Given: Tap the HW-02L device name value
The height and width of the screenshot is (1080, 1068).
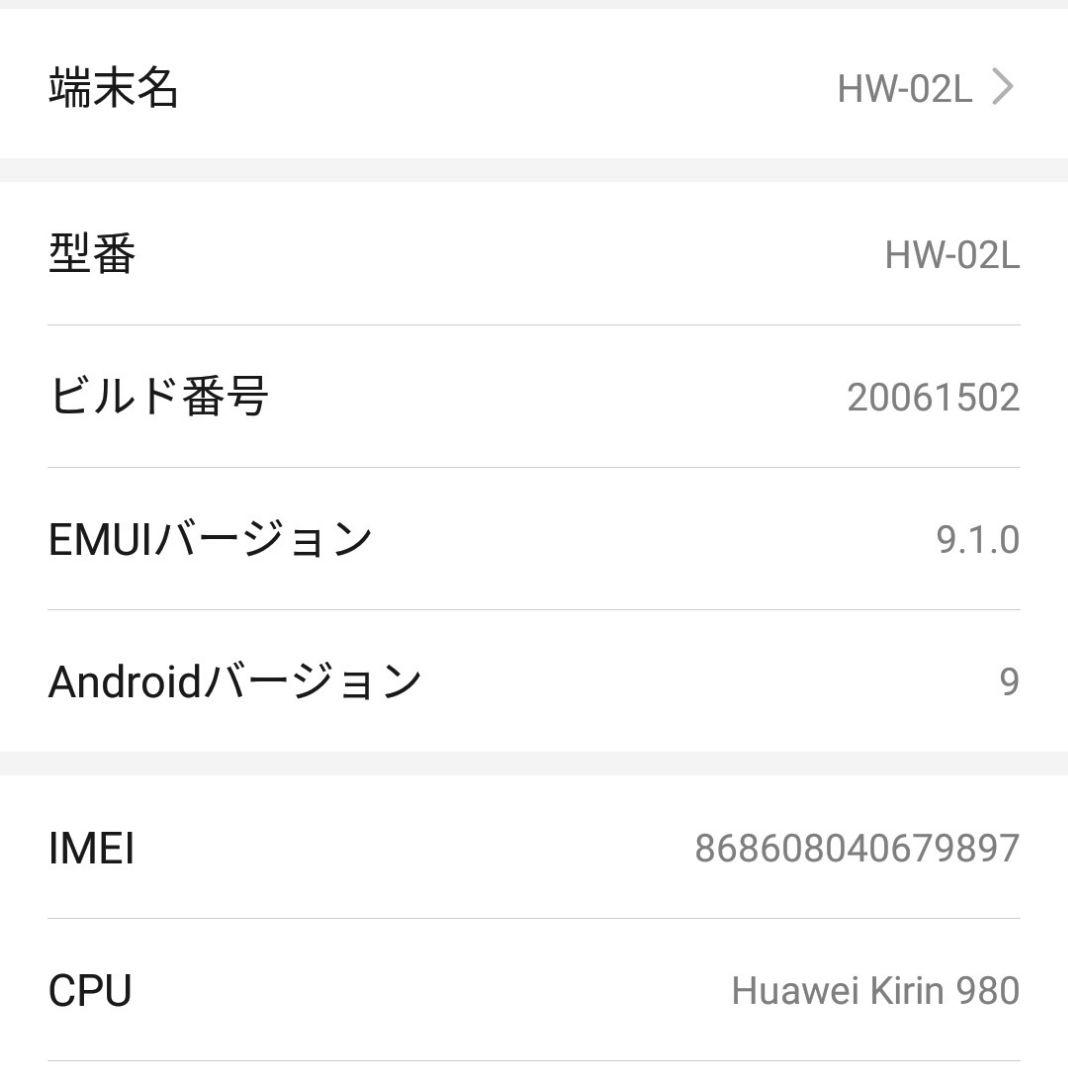Looking at the screenshot, I should [903, 88].
